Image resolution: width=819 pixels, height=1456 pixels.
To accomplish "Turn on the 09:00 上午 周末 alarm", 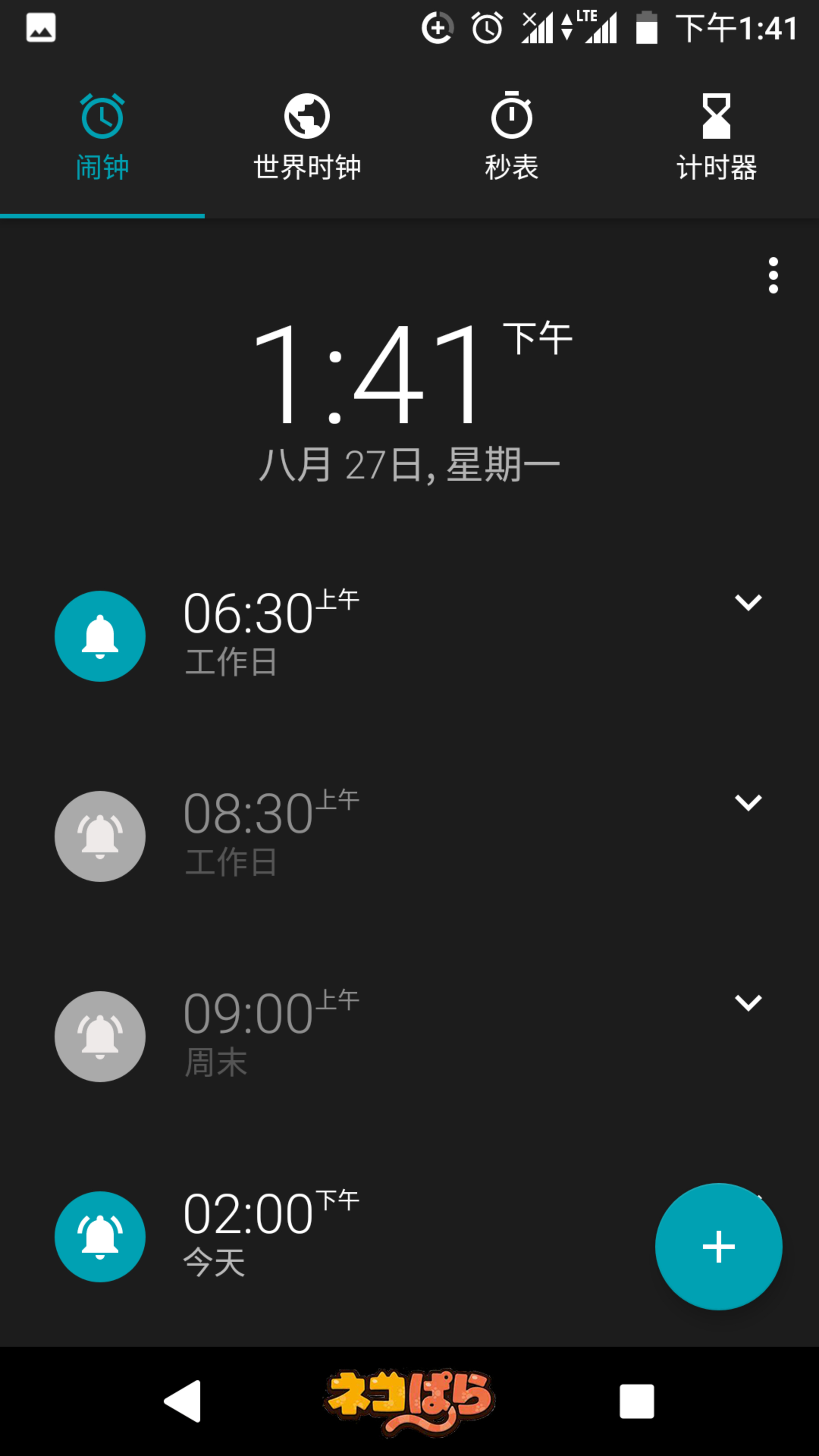I will (x=100, y=1036).
